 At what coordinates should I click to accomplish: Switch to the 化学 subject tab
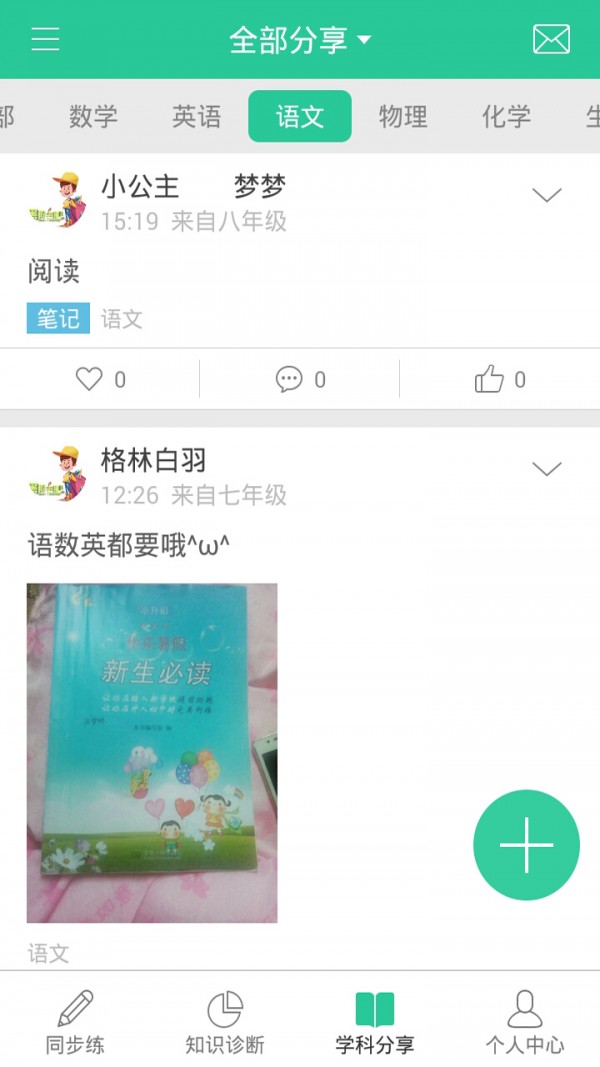(x=506, y=116)
